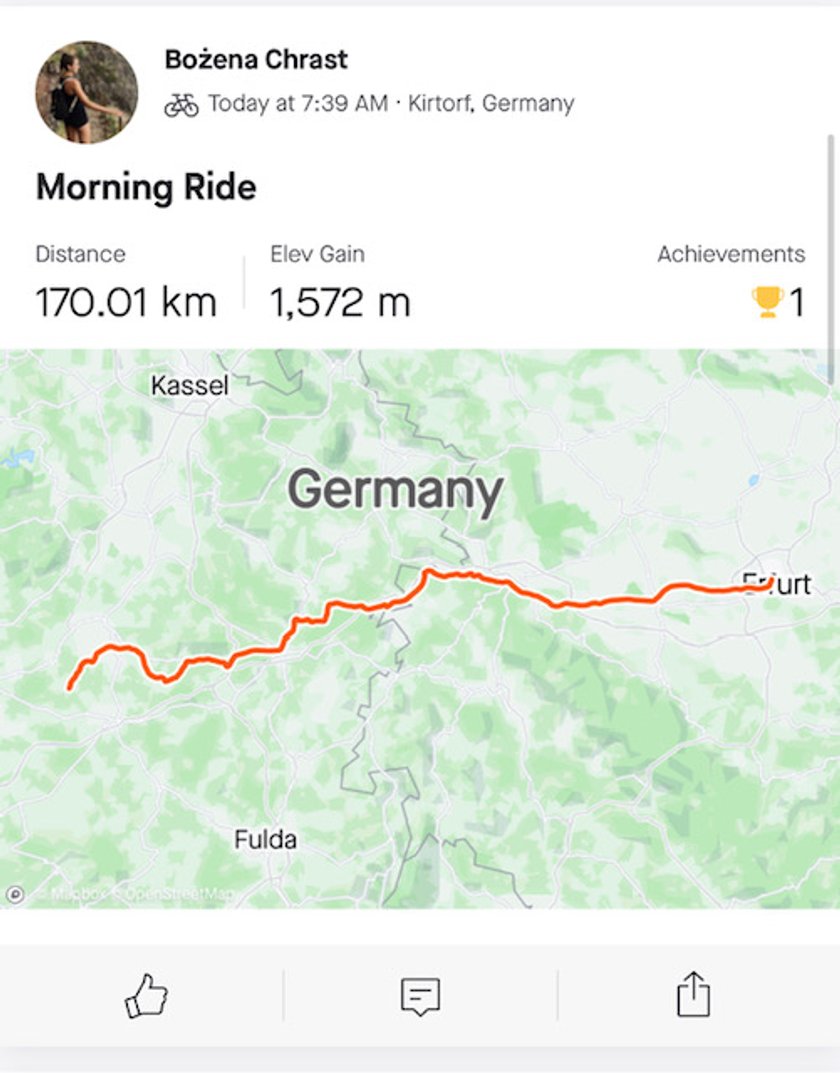Open the Morning Ride activity title
Screen dimensions: 840x1073
pos(146,187)
